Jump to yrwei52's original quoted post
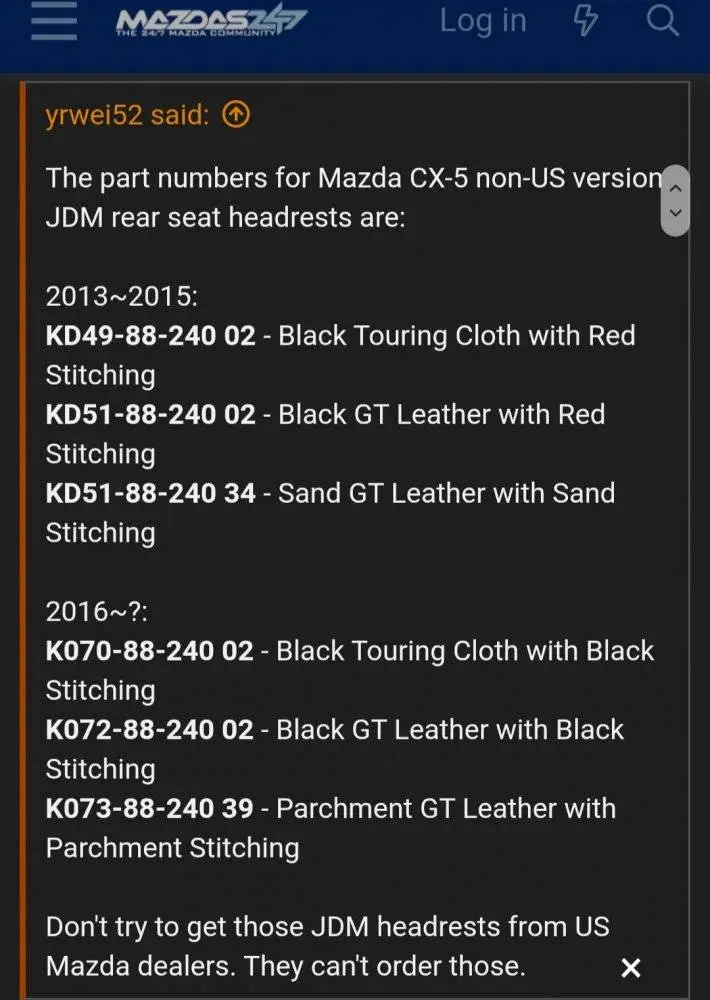Screen dimensions: 710x1000 tap(235, 116)
